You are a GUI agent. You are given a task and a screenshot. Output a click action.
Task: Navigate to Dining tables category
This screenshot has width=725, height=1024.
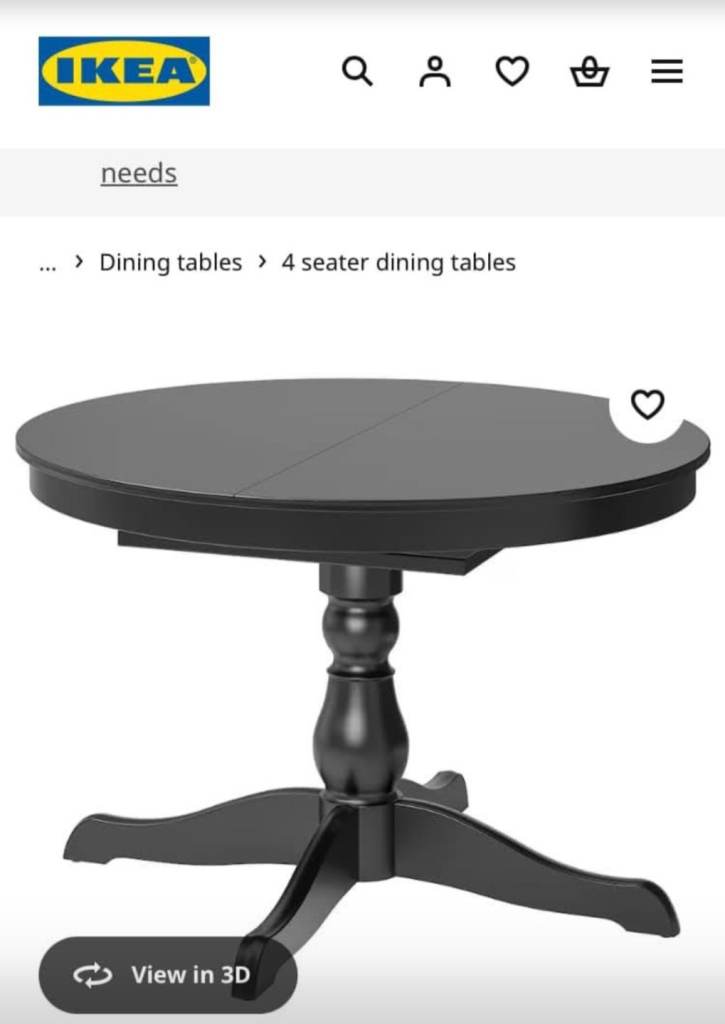point(170,262)
